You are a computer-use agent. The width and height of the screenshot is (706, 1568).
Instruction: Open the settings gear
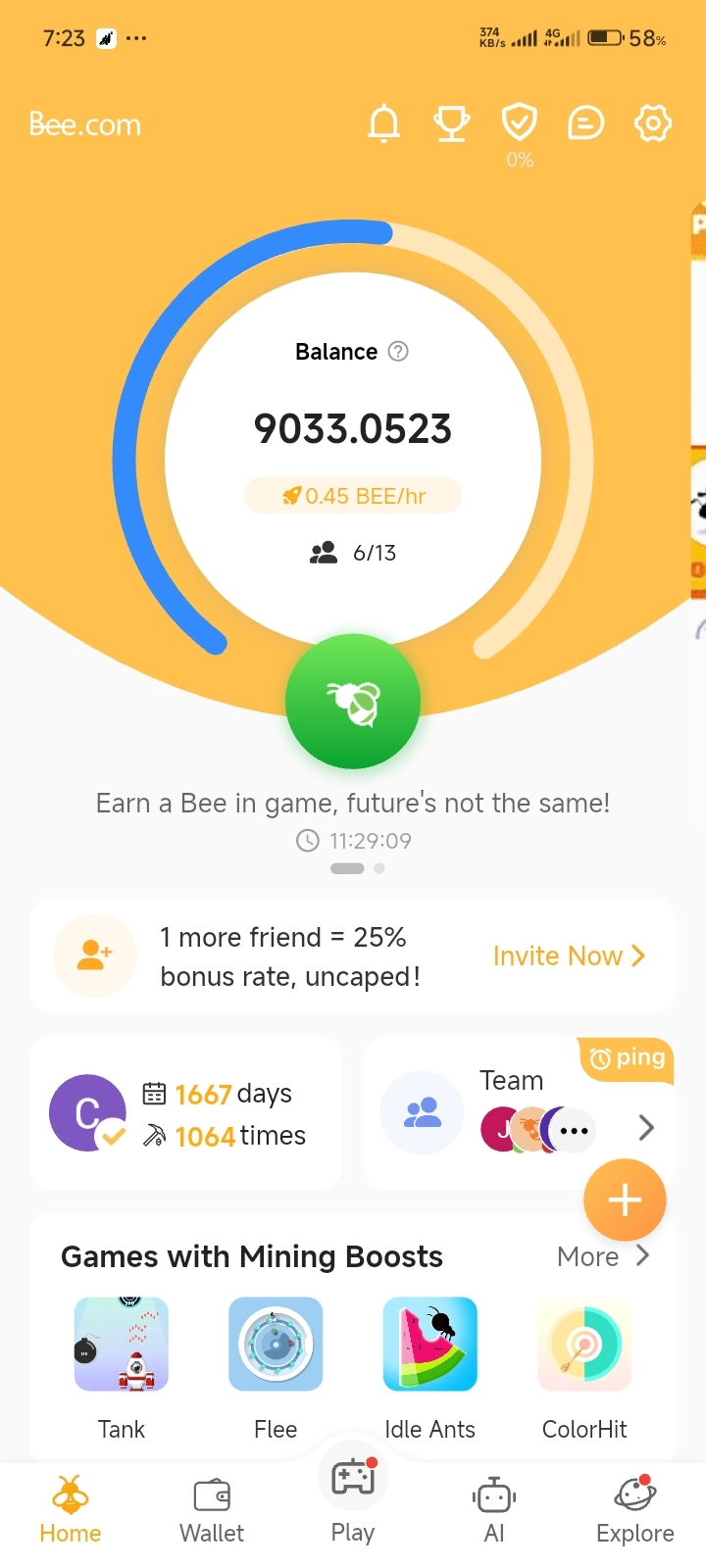pyautogui.click(x=653, y=124)
